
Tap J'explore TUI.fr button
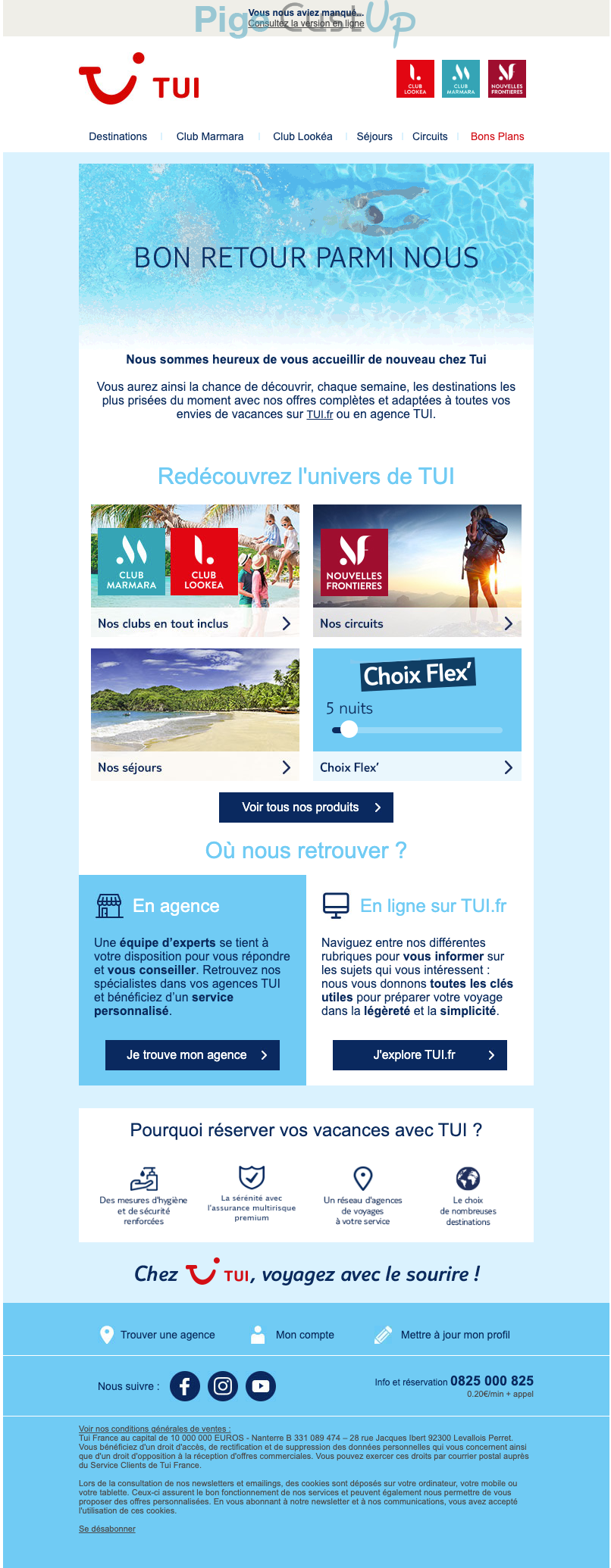click(420, 1055)
